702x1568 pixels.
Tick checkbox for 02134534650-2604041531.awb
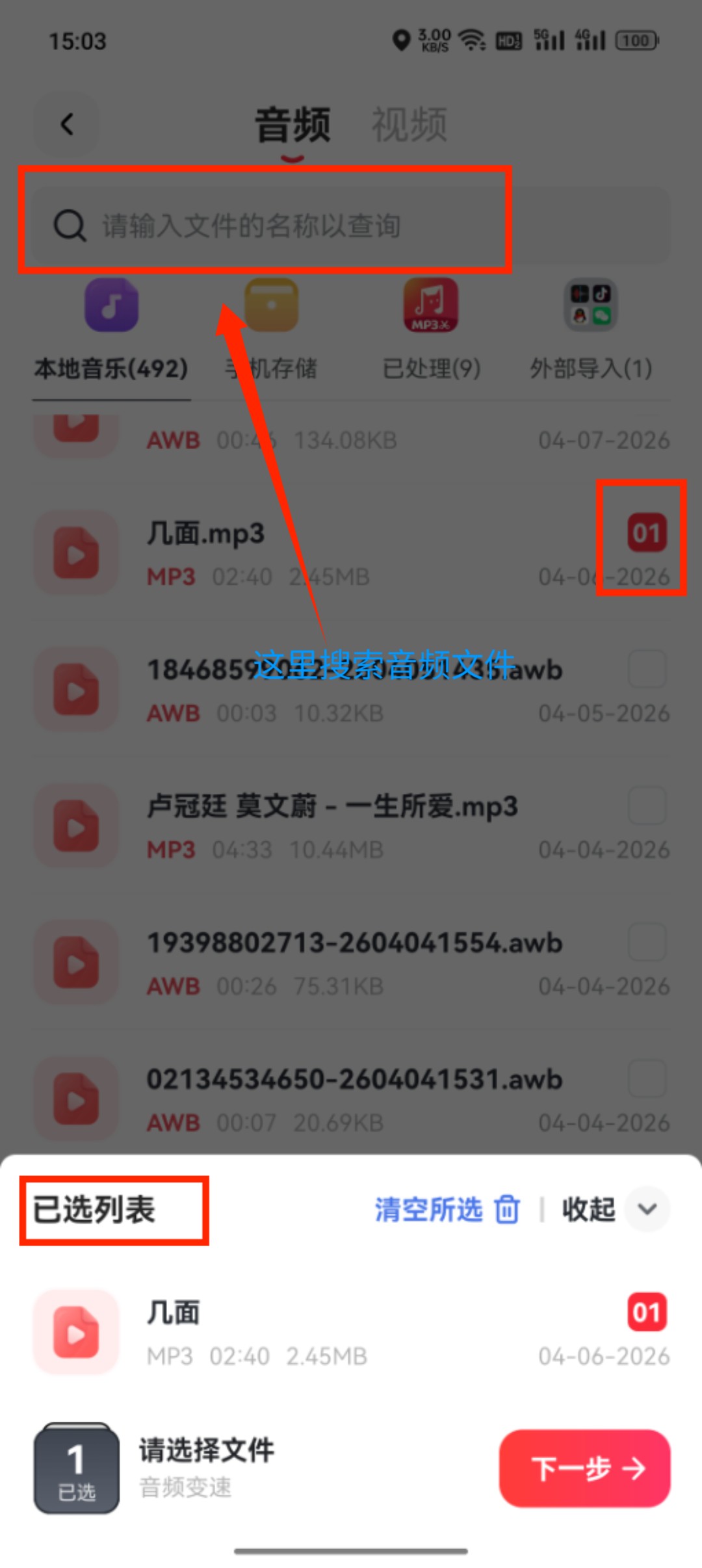click(x=647, y=1079)
